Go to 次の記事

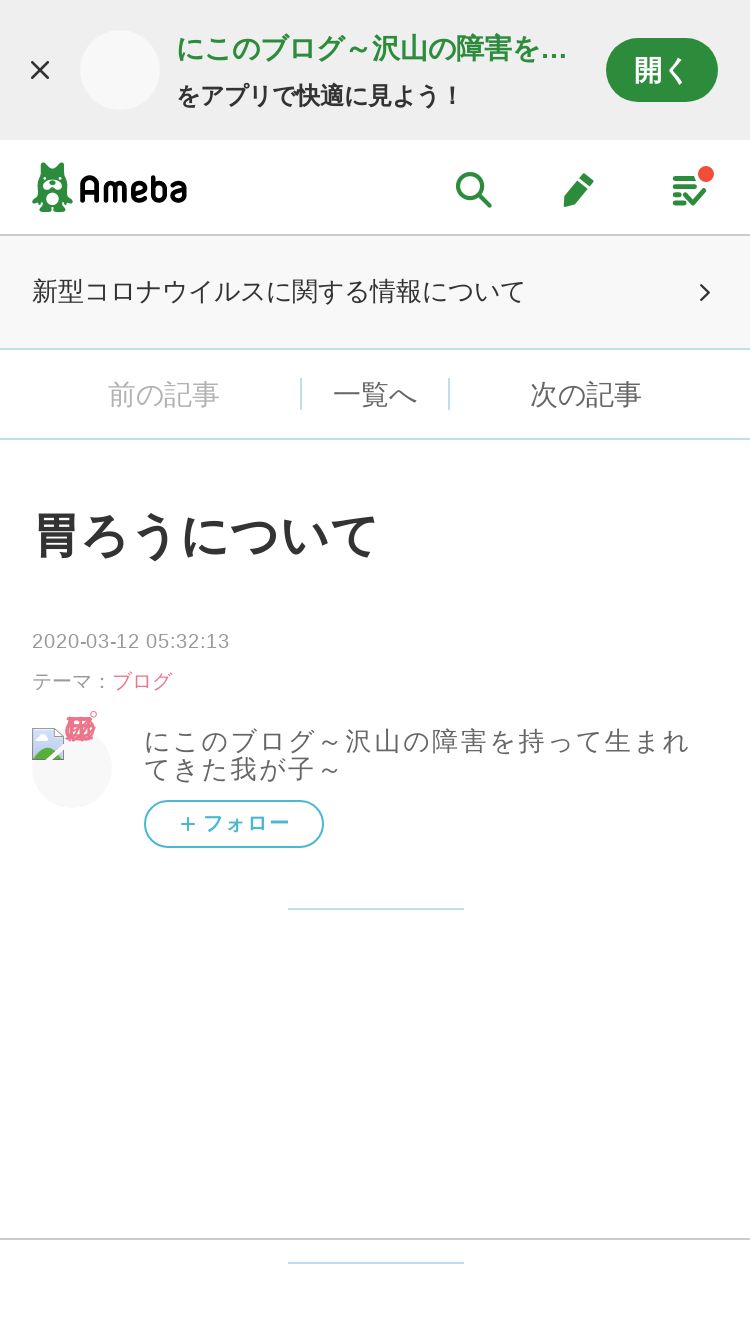point(586,394)
